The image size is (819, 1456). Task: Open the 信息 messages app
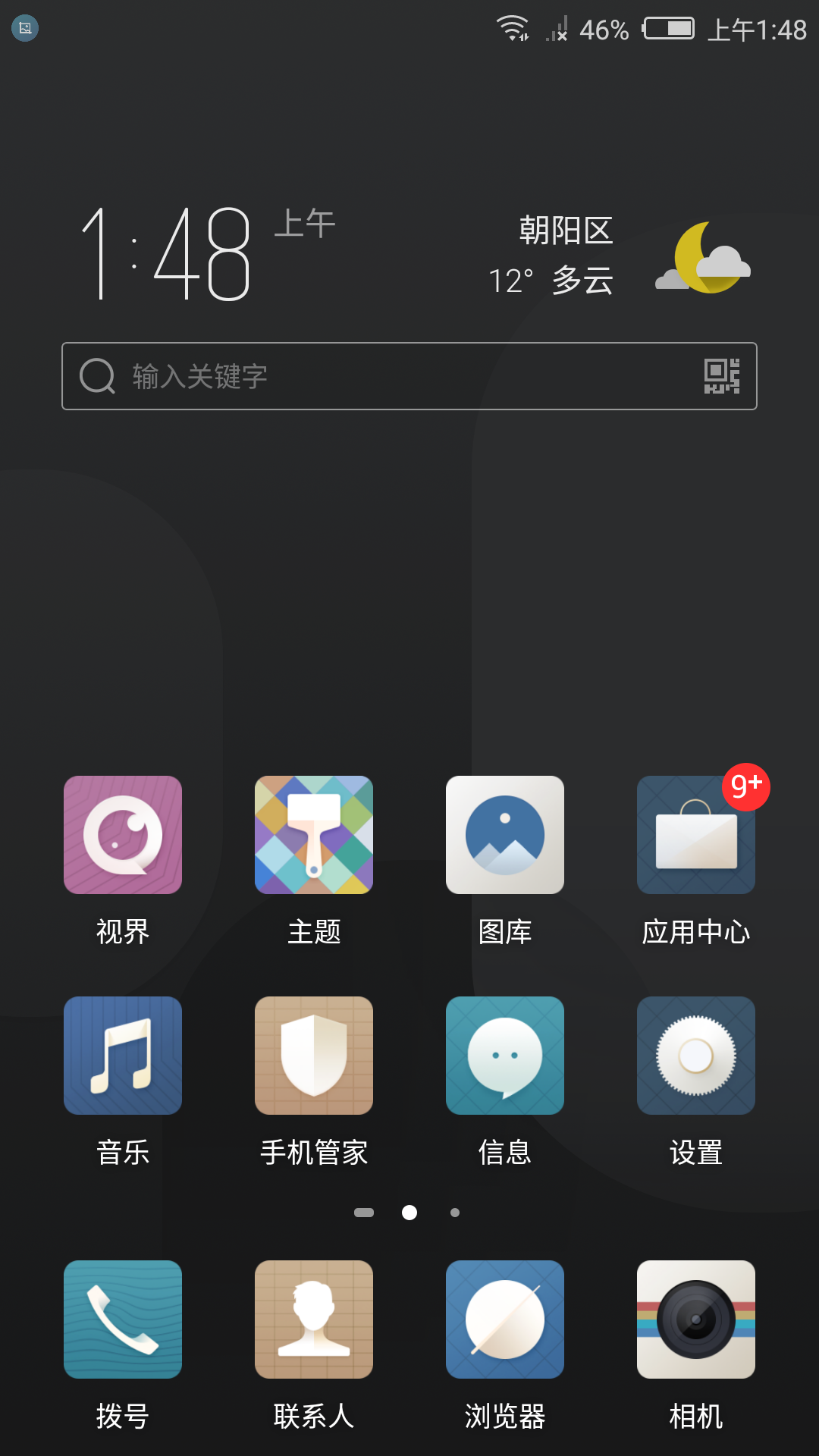pyautogui.click(x=505, y=1056)
